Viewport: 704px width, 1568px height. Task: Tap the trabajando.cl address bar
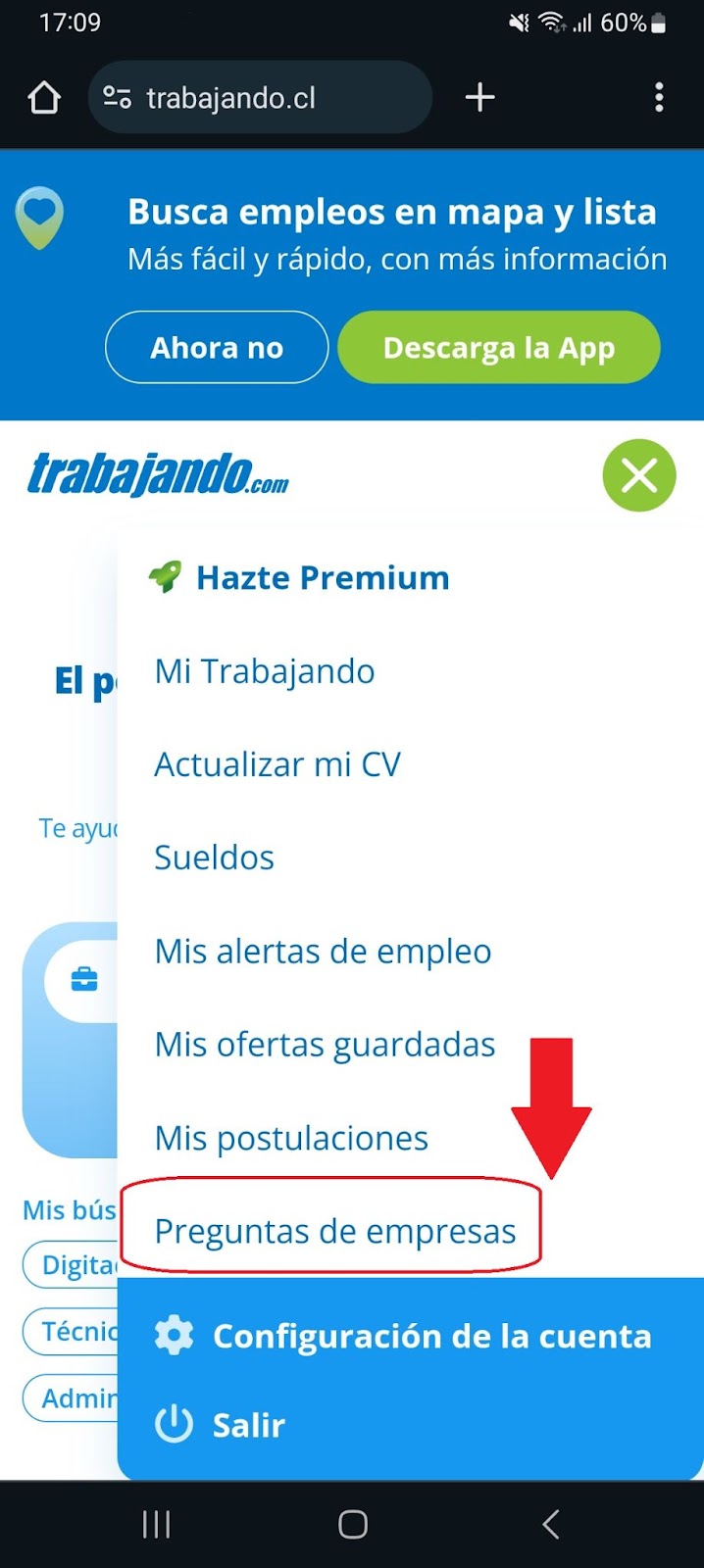click(260, 98)
